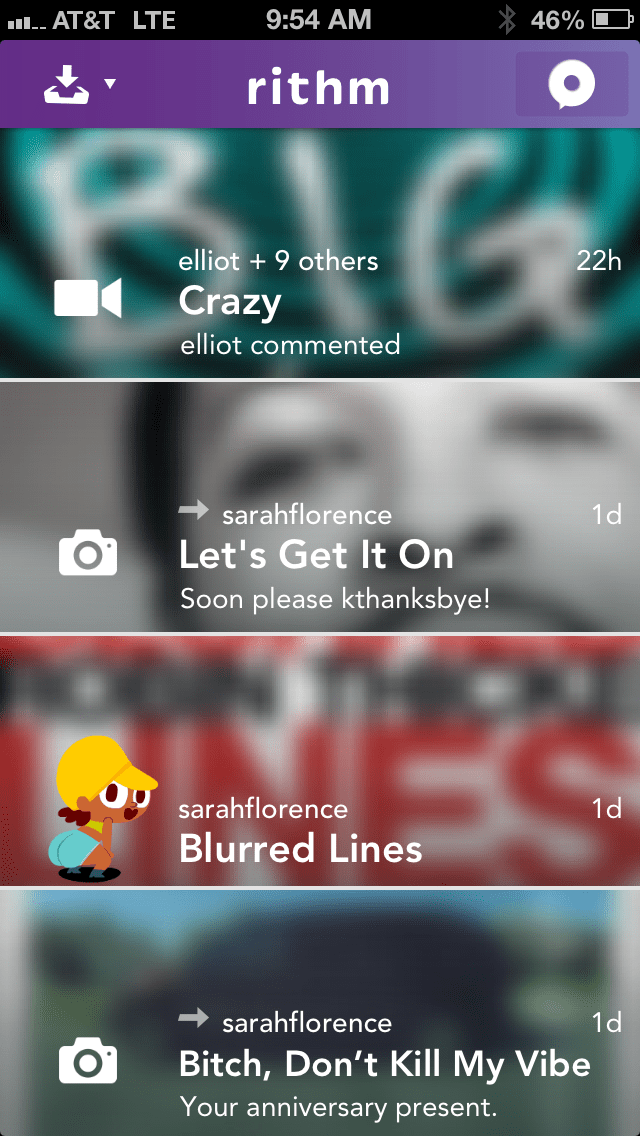Open Let's Get It On from sarahflorence
The image size is (640, 1136).
pos(320,555)
